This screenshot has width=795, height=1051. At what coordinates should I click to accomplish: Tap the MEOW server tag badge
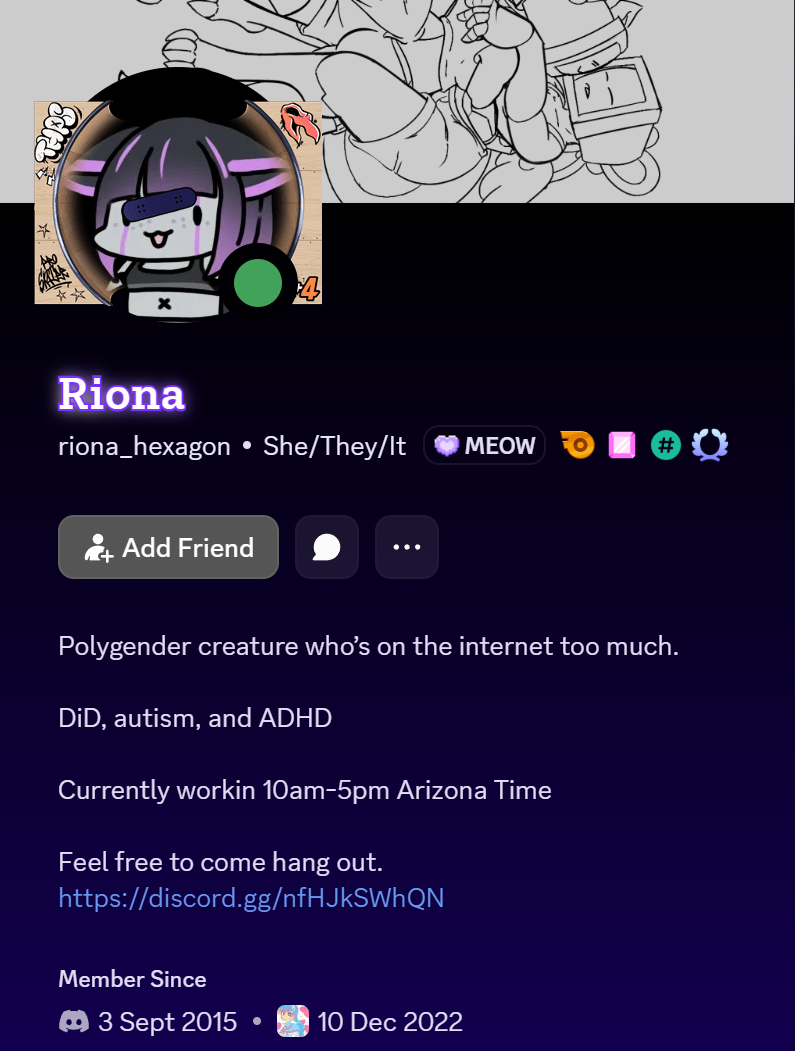(485, 446)
